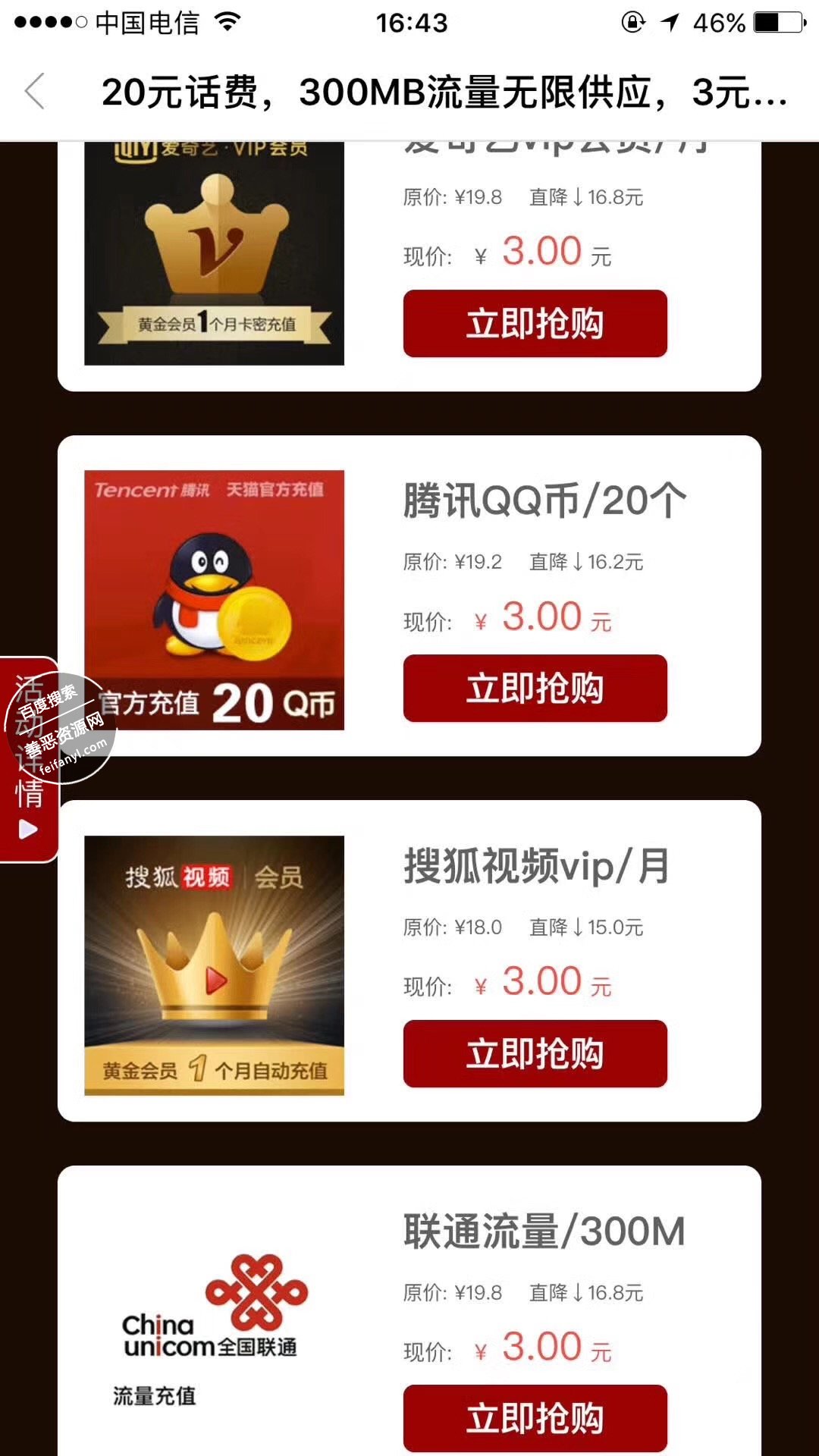Buy 腾讯QQ币/20个 with 立即抢购
Viewport: 819px width, 1456px height.
535,689
